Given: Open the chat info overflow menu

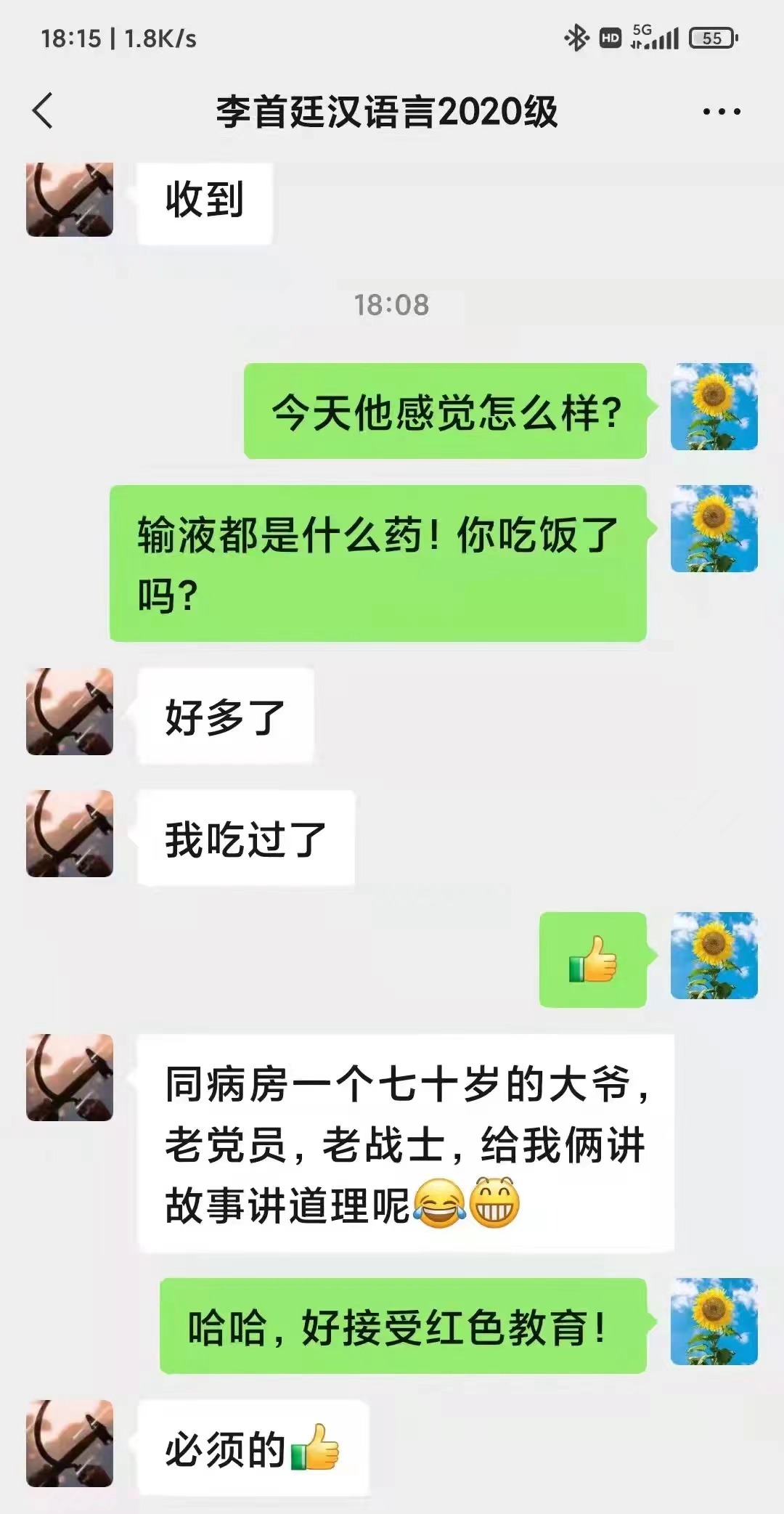Looking at the screenshot, I should click(x=722, y=112).
